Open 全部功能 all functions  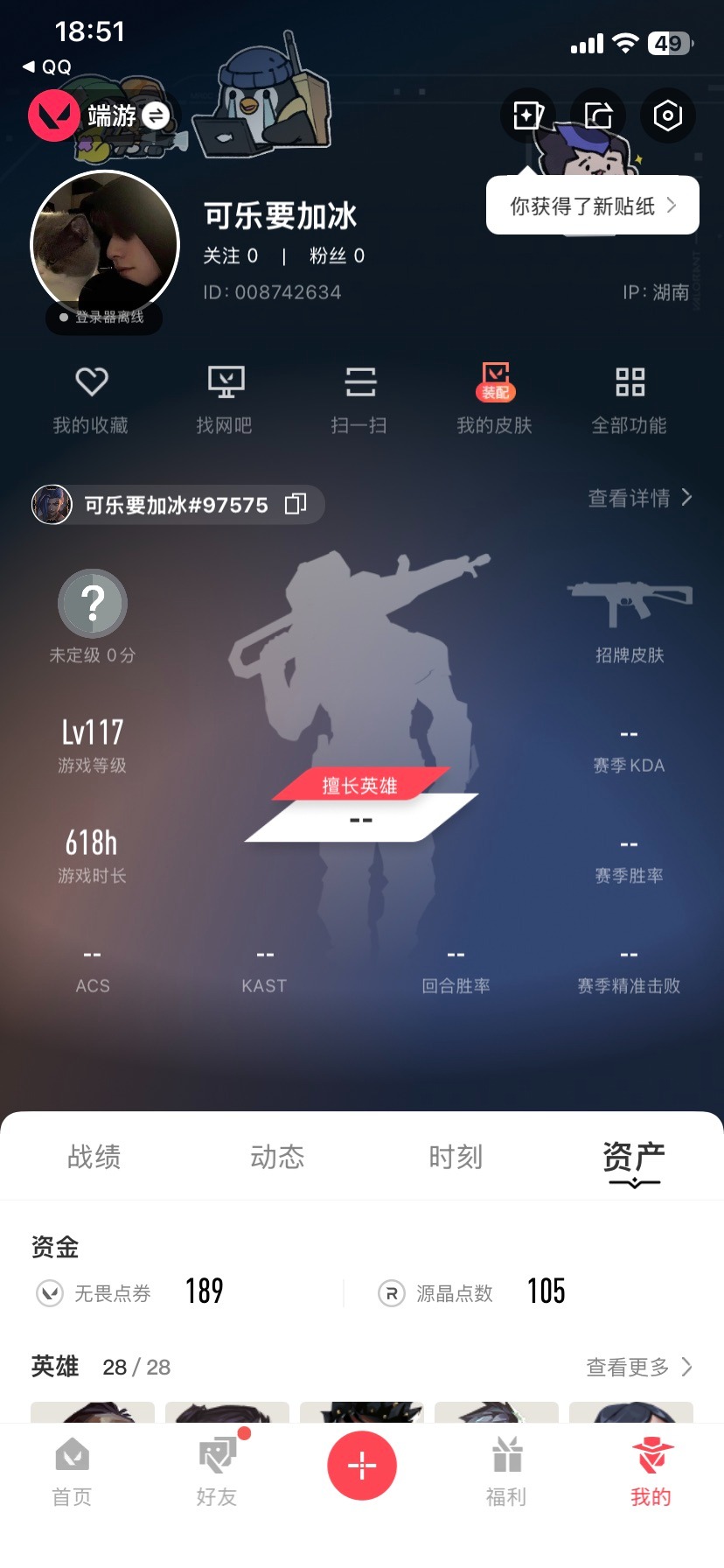coord(629,400)
